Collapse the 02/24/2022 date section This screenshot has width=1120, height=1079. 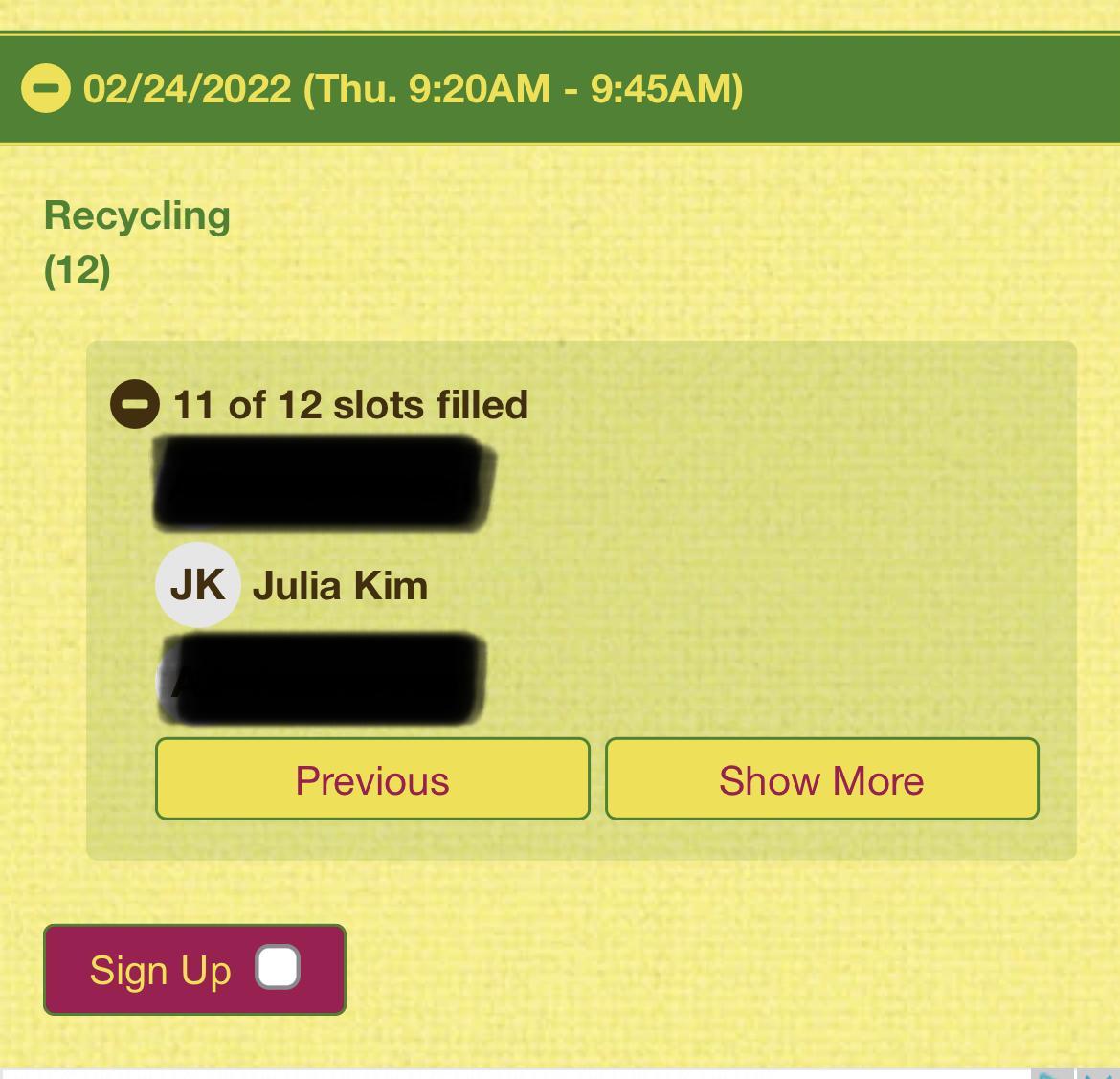[x=45, y=88]
